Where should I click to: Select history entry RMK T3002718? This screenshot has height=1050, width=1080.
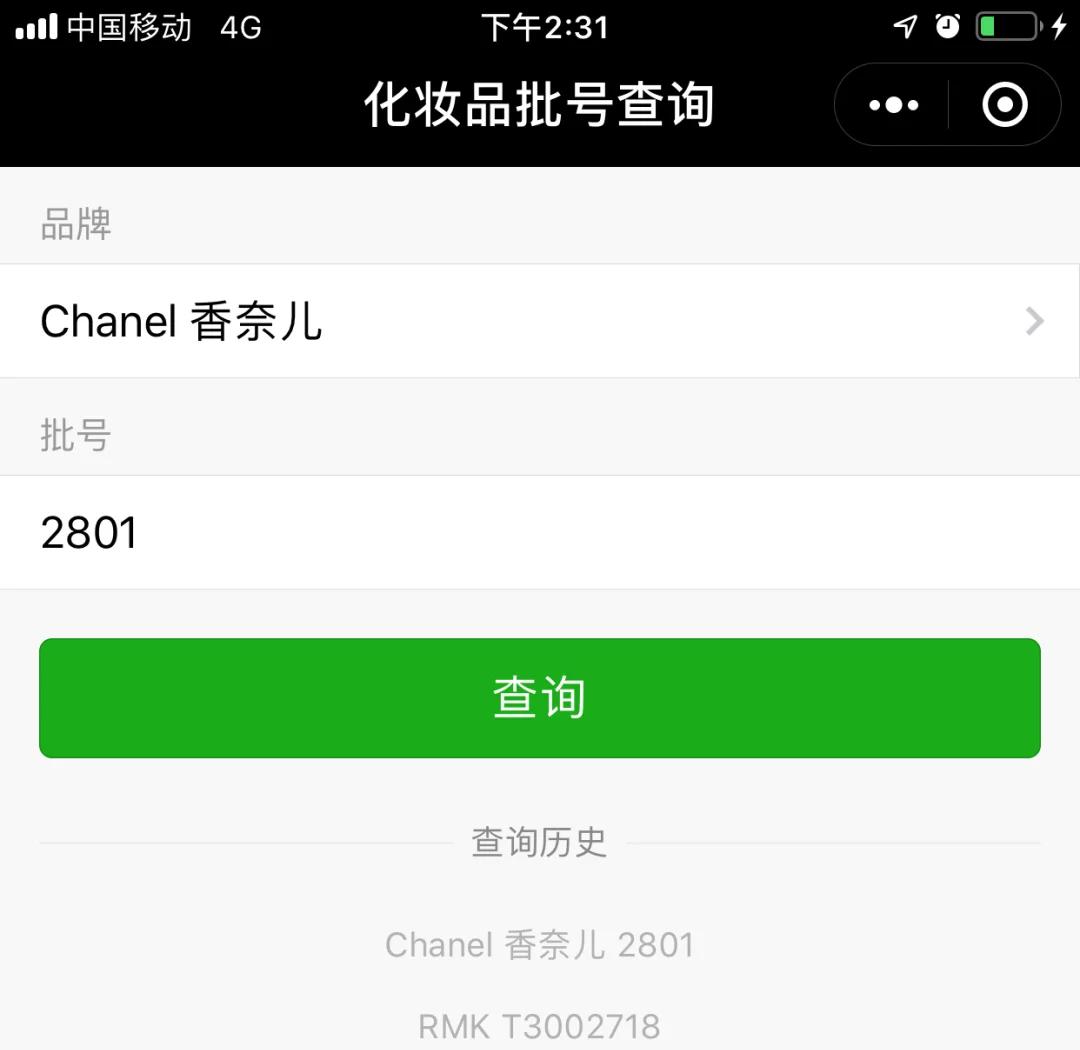tap(540, 1026)
